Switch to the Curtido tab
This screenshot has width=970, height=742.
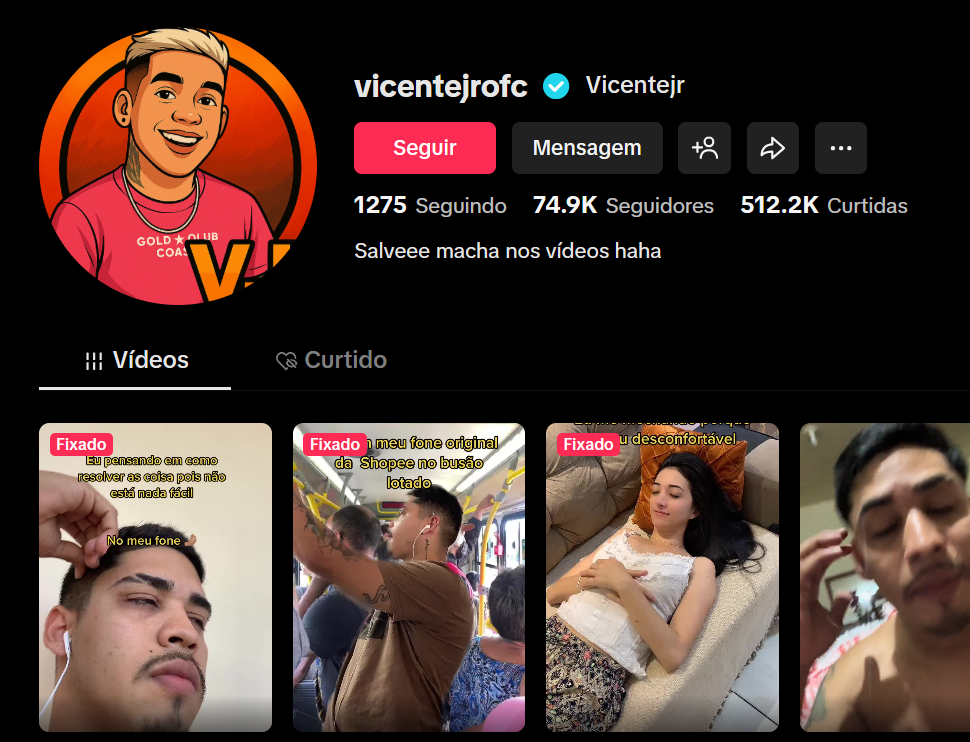click(331, 360)
